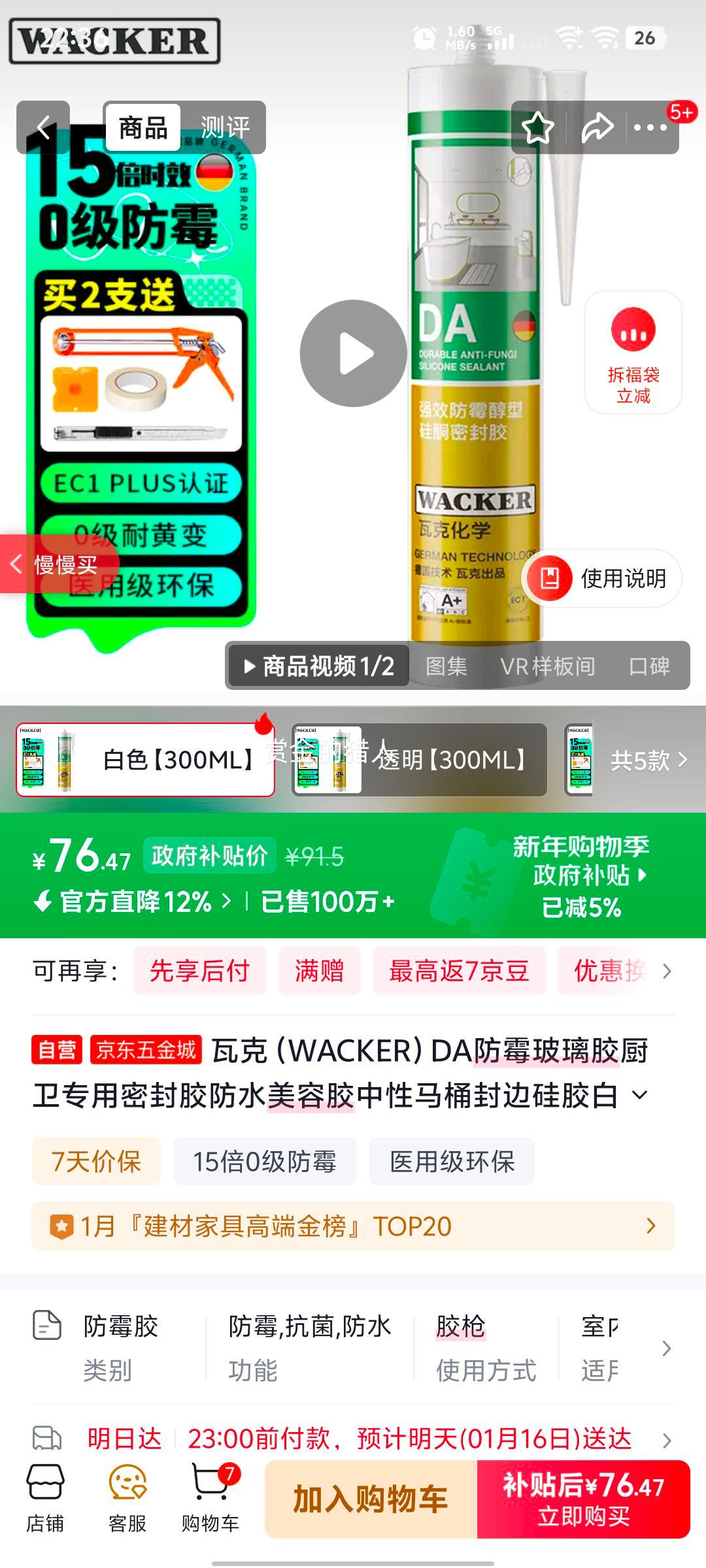The width and height of the screenshot is (706, 1568).
Task: Open the 建材家具高端金榜 TOP20 ranking
Action: (353, 1228)
